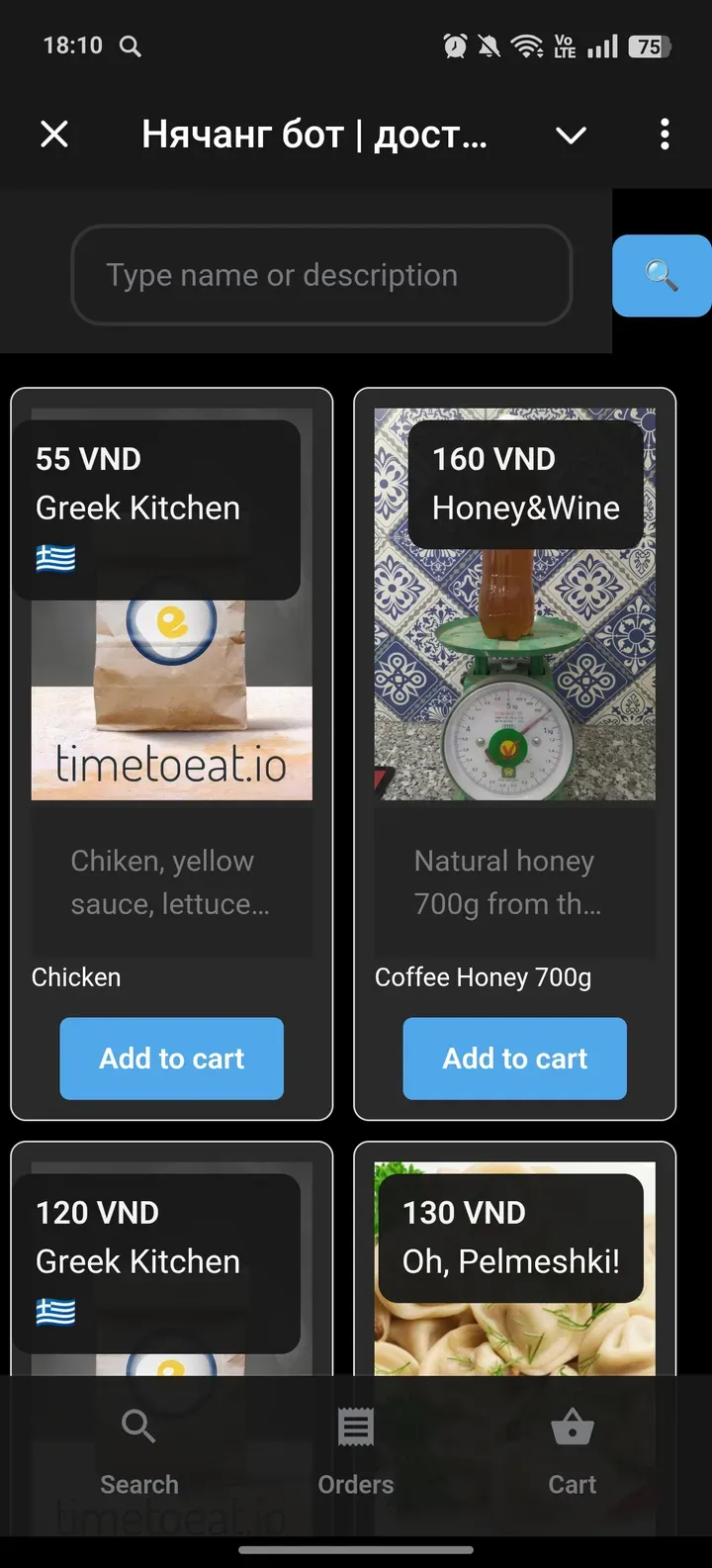The image size is (712, 1568).
Task: Tap the Wi-Fi signal indicator
Action: 528,45
